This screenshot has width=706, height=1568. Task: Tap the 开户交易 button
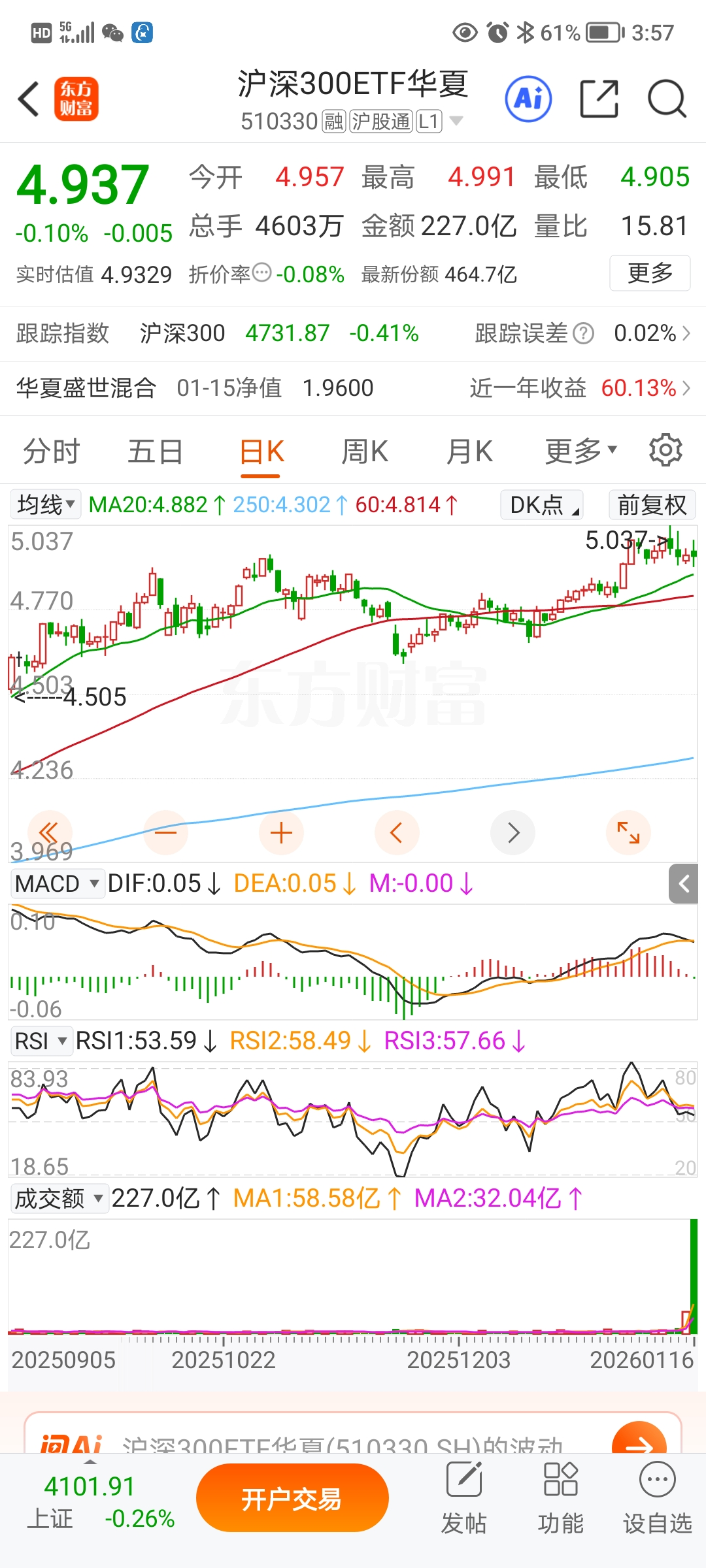292,1499
